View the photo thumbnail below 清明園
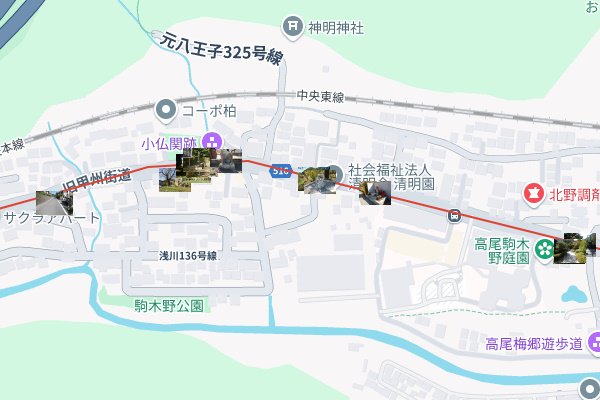 click(x=376, y=192)
